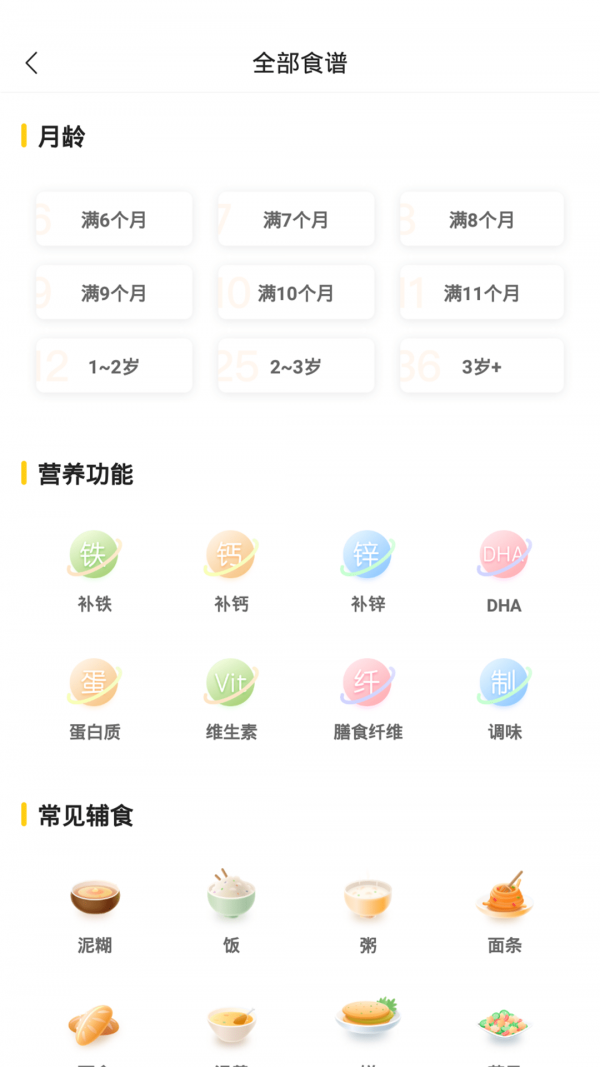Viewport: 600px width, 1067px height.
Task: Open the 补铁 nutrition category
Action: click(x=94, y=570)
